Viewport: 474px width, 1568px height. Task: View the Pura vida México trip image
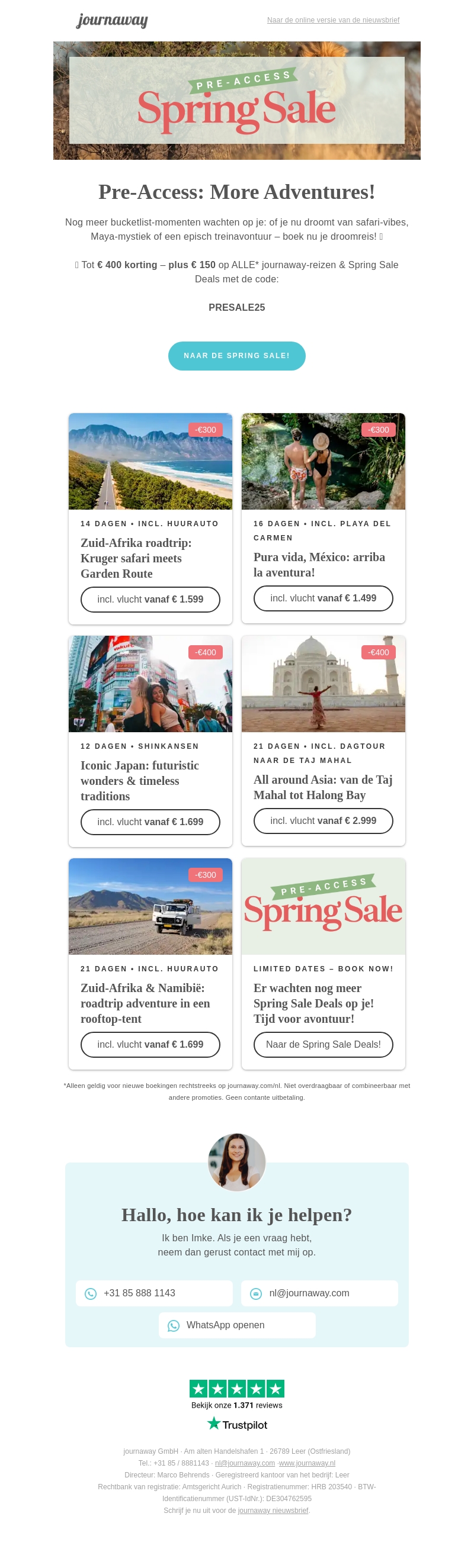(x=323, y=461)
